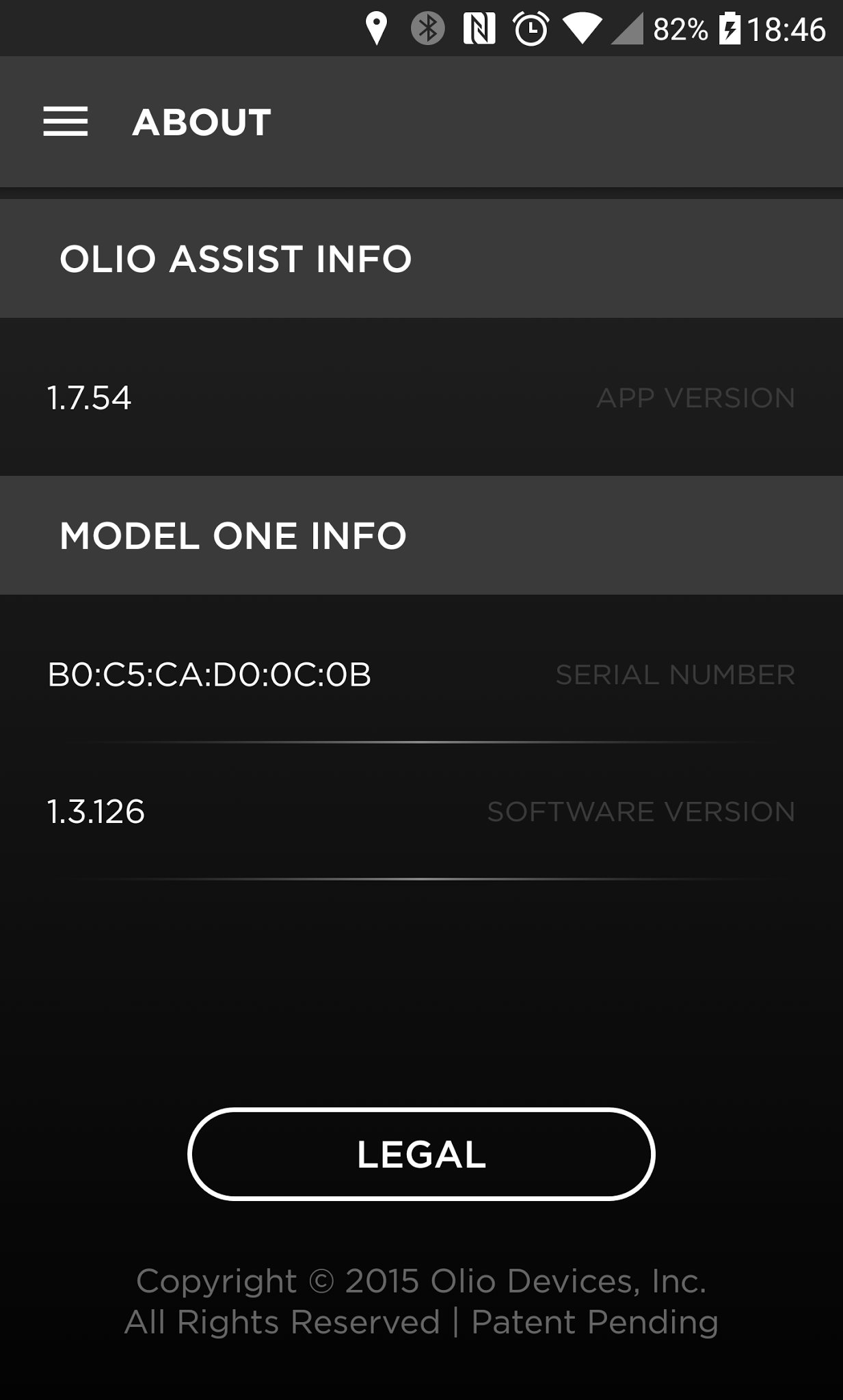Screen dimensions: 843x1400
Task: Expand the hamburger navigation panel
Action: tap(66, 123)
